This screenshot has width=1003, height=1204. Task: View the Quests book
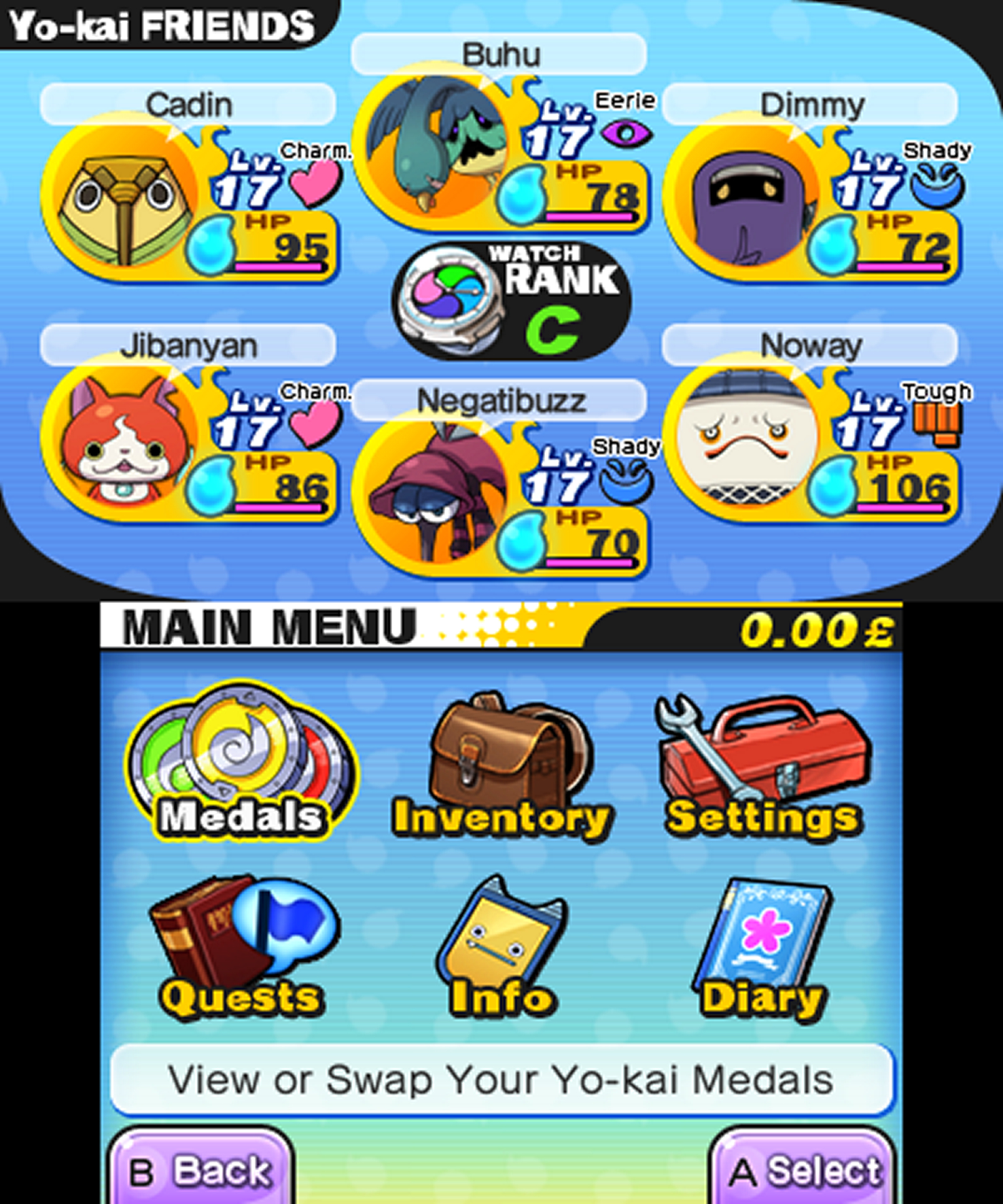click(x=241, y=948)
